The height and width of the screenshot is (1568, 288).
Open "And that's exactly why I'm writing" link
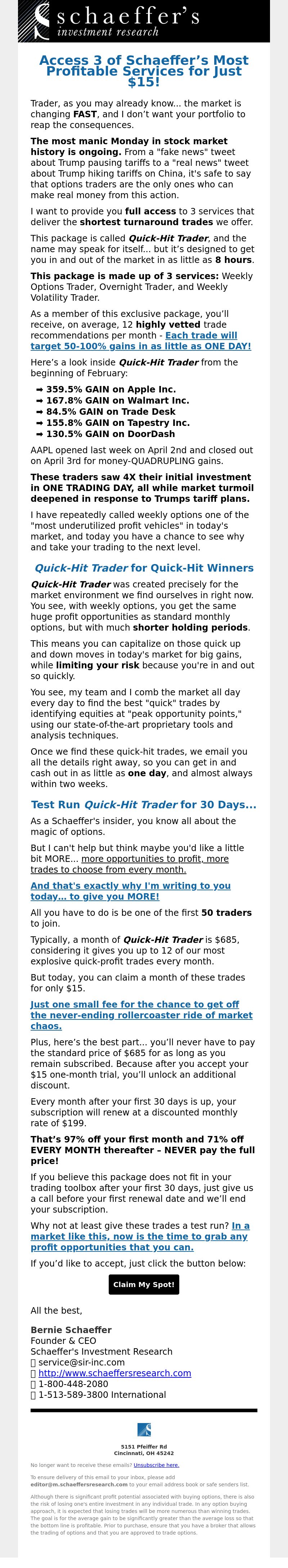[130, 891]
